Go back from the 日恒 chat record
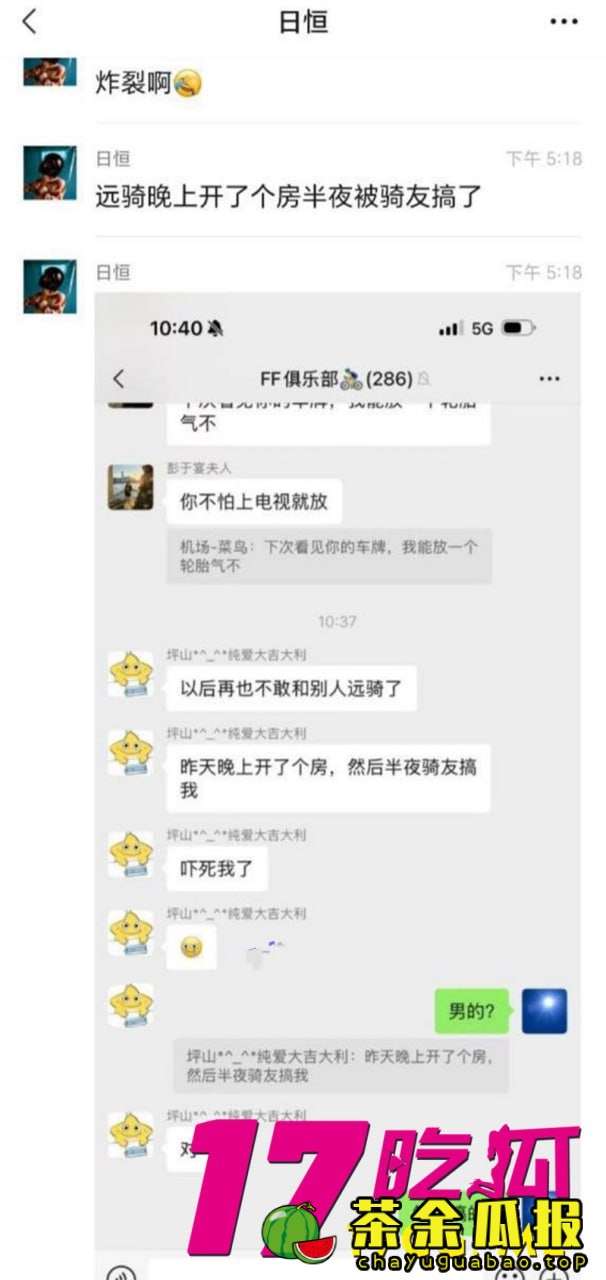Image resolution: width=606 pixels, height=1280 pixels. (x=30, y=21)
